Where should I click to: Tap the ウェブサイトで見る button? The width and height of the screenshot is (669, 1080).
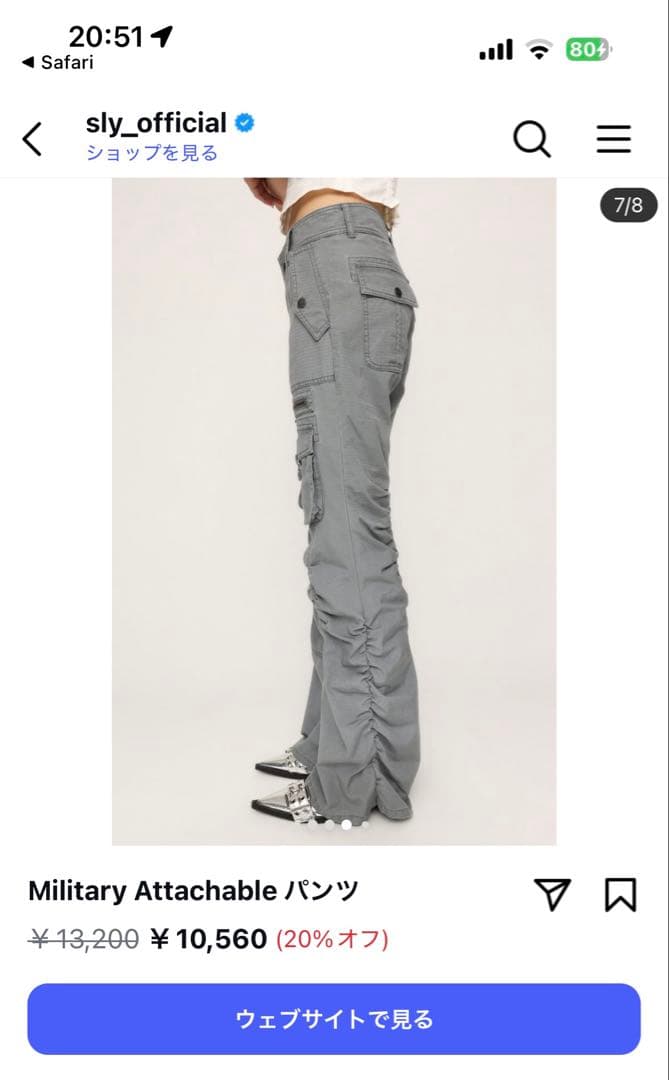pyautogui.click(x=334, y=1019)
